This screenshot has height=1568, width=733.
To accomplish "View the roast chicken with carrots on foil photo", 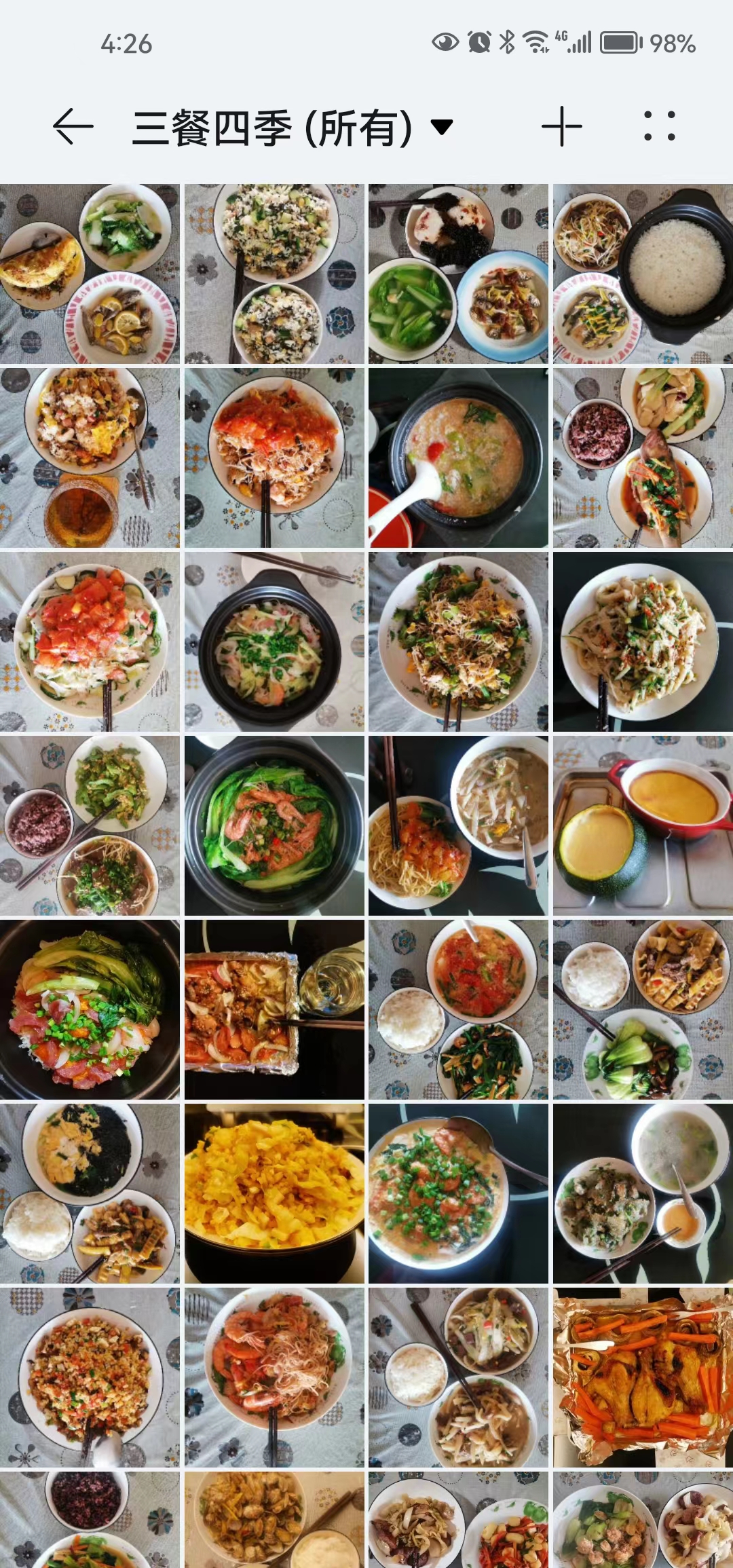I will coord(643,1378).
